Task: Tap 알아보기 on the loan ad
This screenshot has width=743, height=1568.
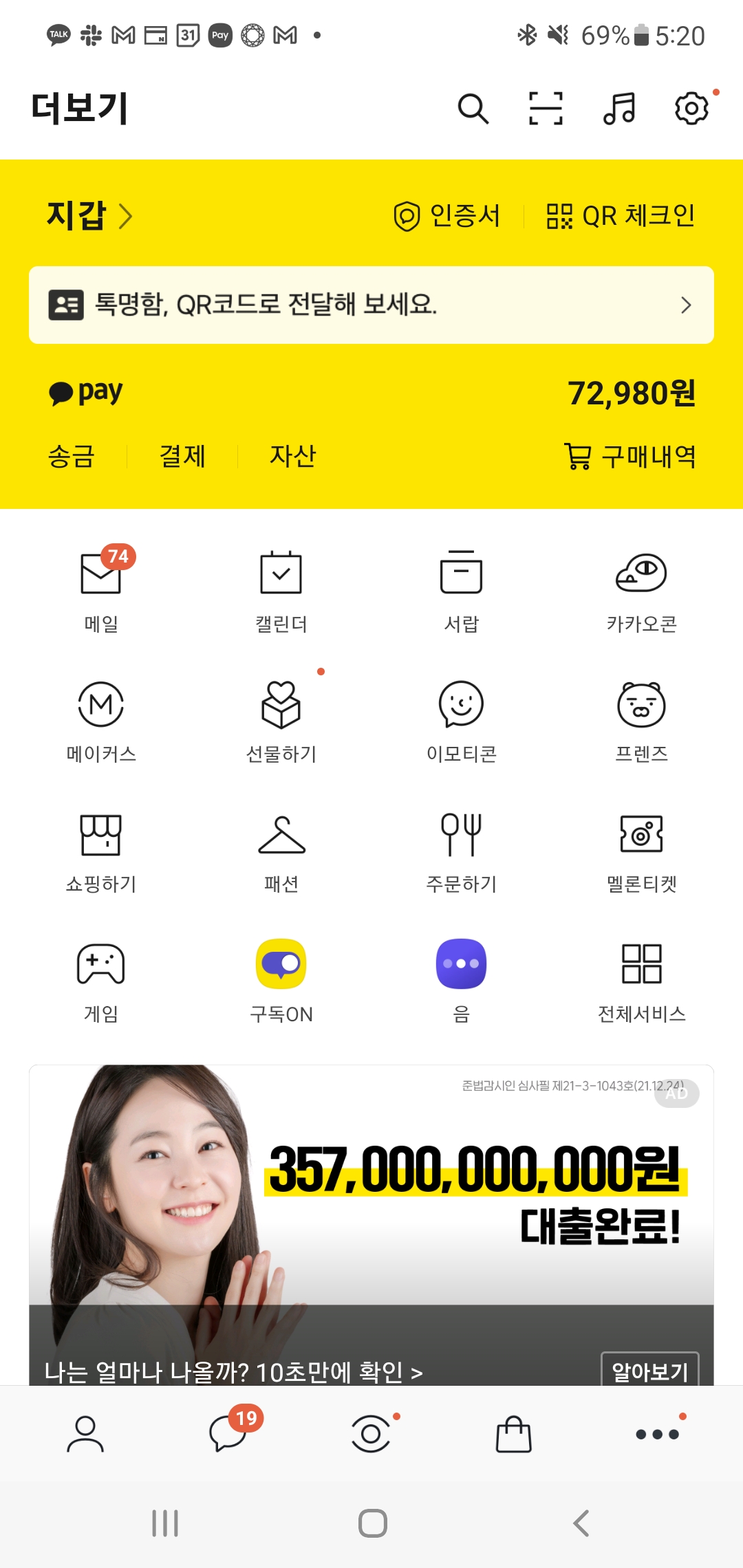Action: tap(649, 1371)
